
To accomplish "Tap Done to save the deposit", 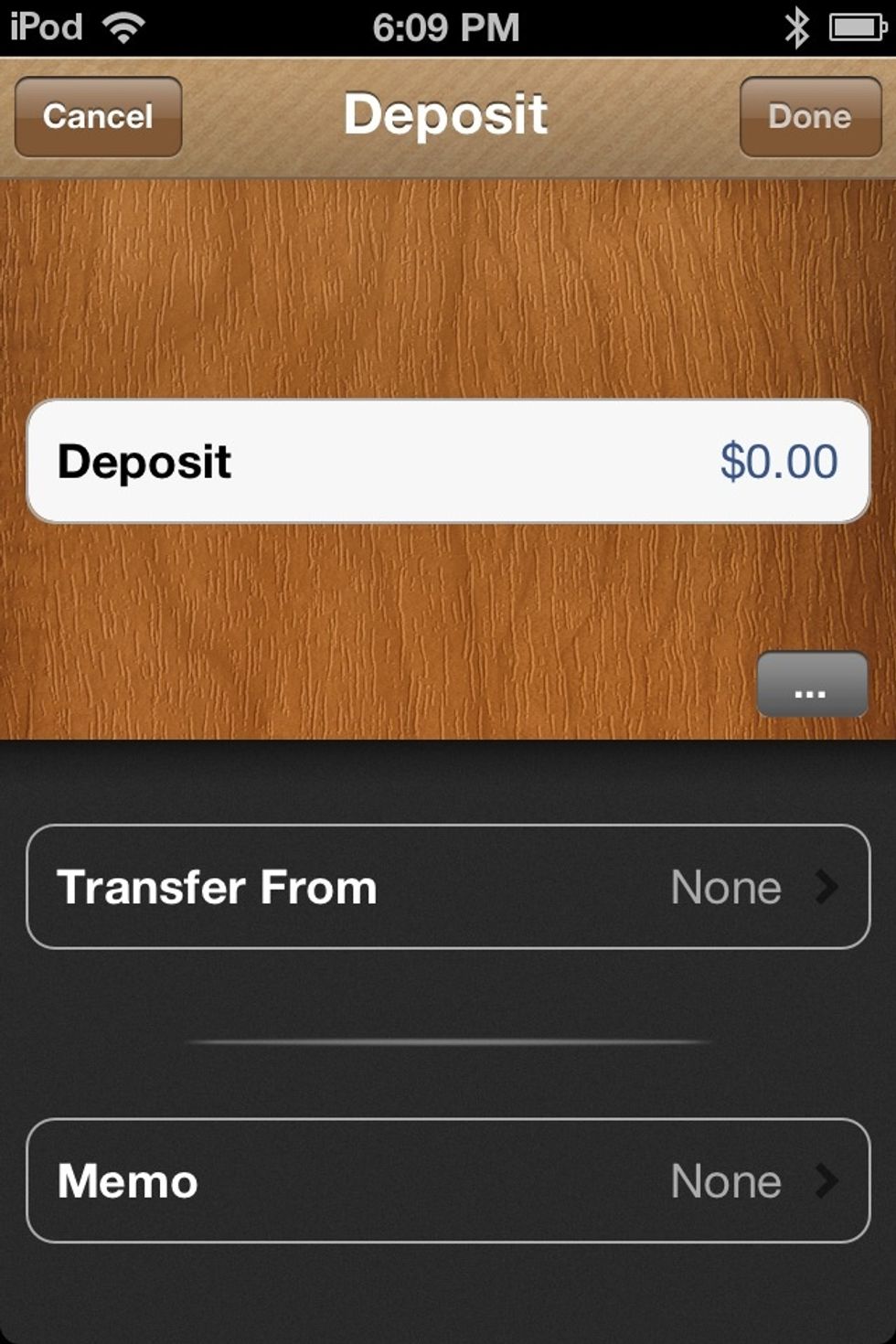I will point(810,116).
